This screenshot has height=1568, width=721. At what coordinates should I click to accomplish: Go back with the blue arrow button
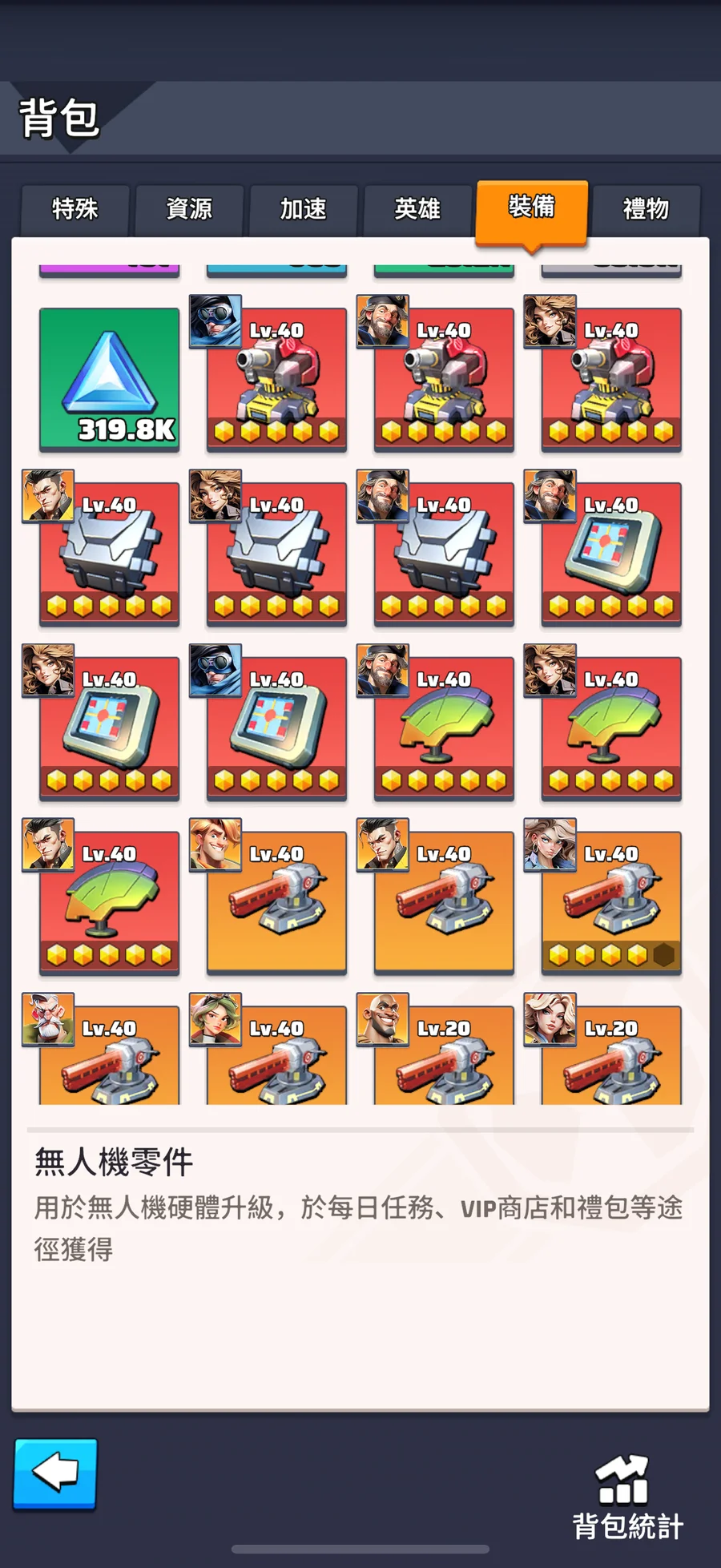click(55, 1473)
